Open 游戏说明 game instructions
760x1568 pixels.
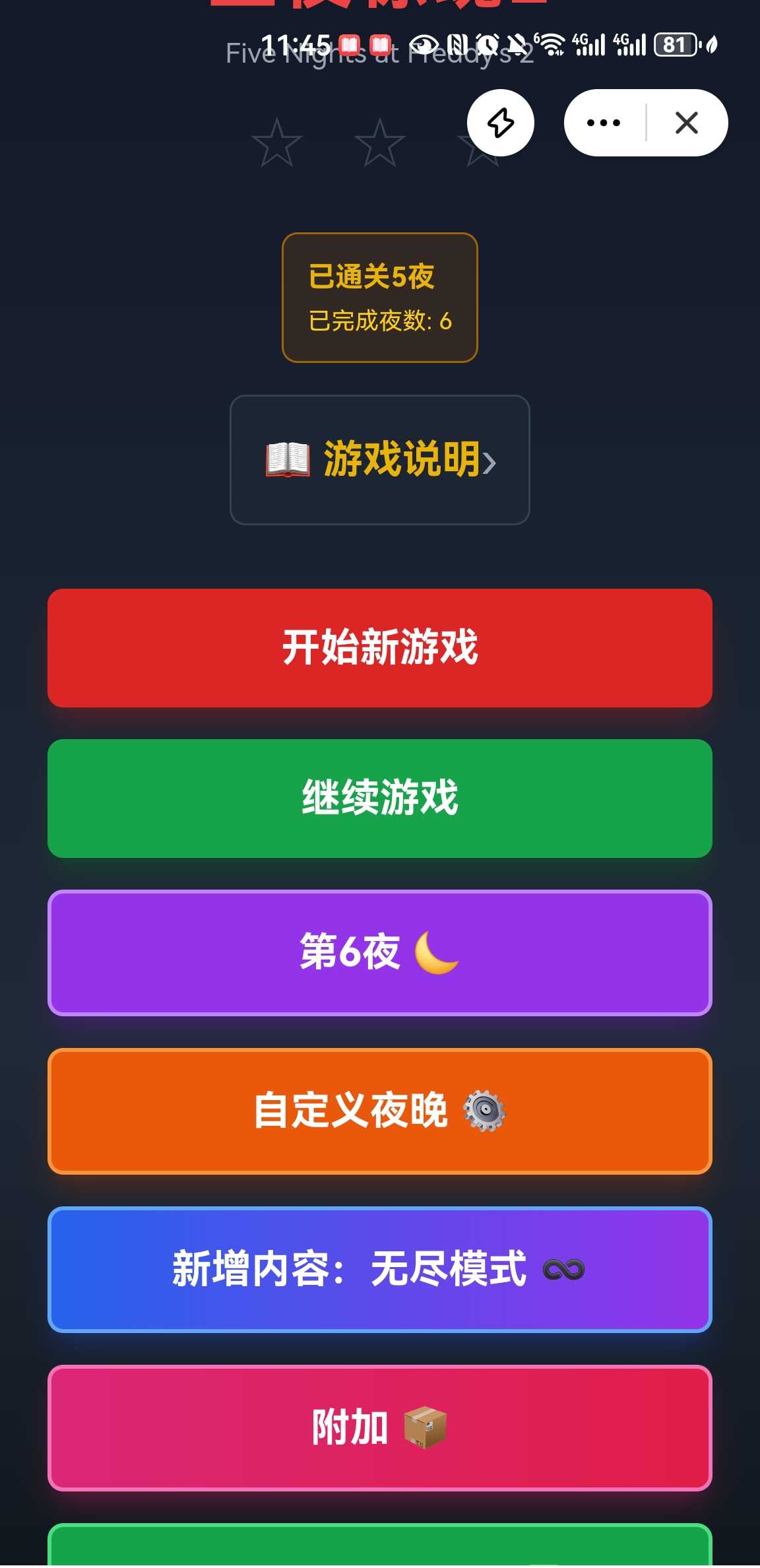(380, 460)
